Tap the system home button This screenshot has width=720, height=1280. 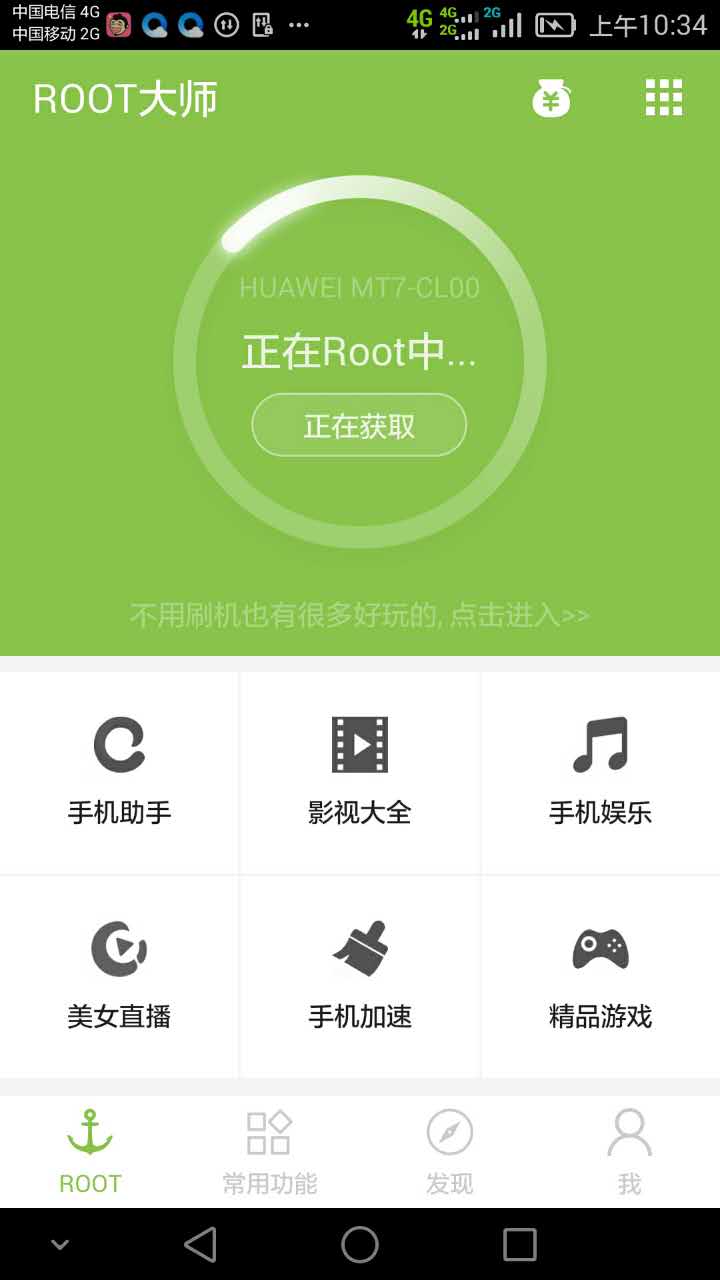360,1244
